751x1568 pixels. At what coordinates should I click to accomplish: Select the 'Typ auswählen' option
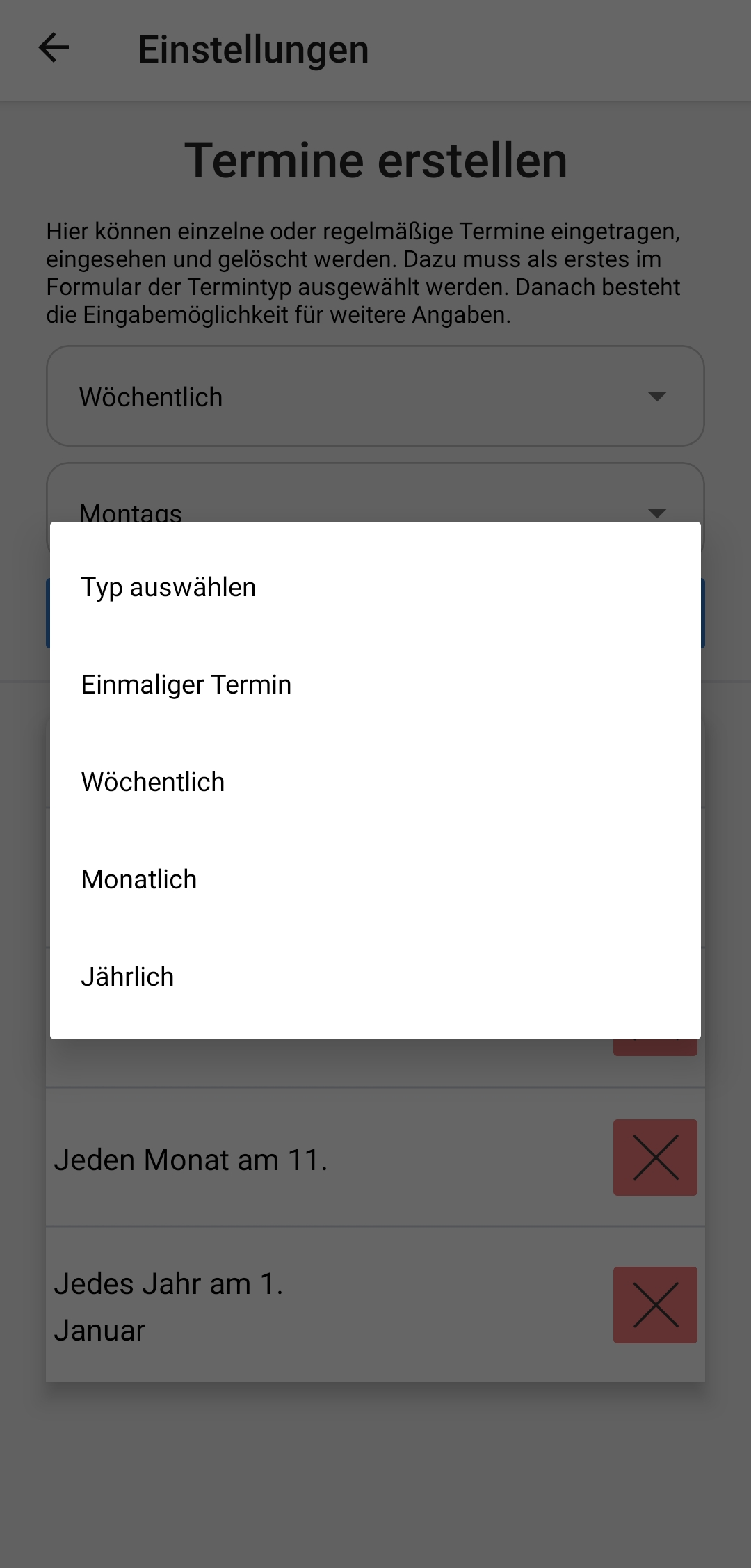click(x=375, y=587)
